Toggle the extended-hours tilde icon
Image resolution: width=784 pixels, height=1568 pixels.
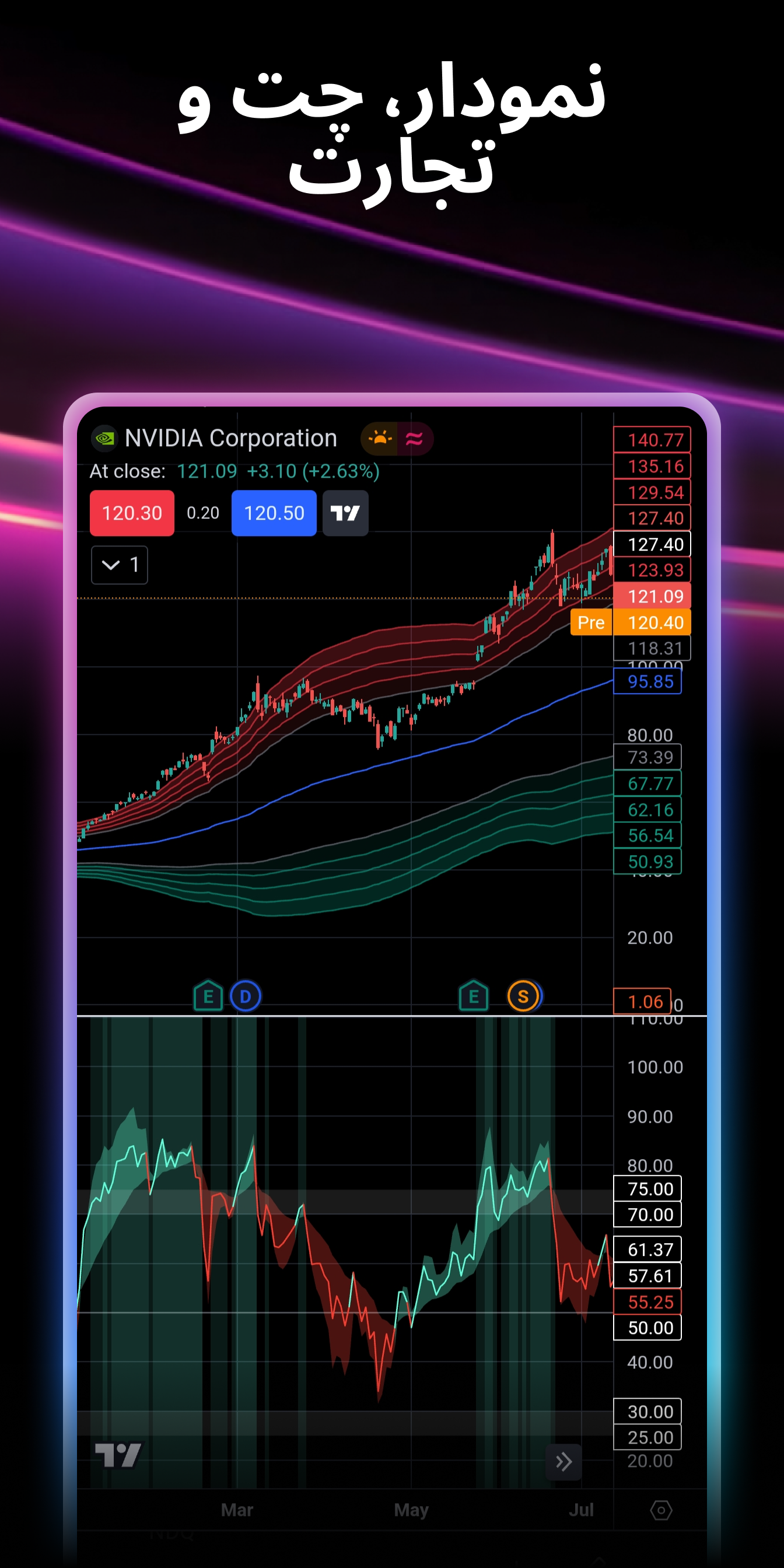tap(415, 438)
